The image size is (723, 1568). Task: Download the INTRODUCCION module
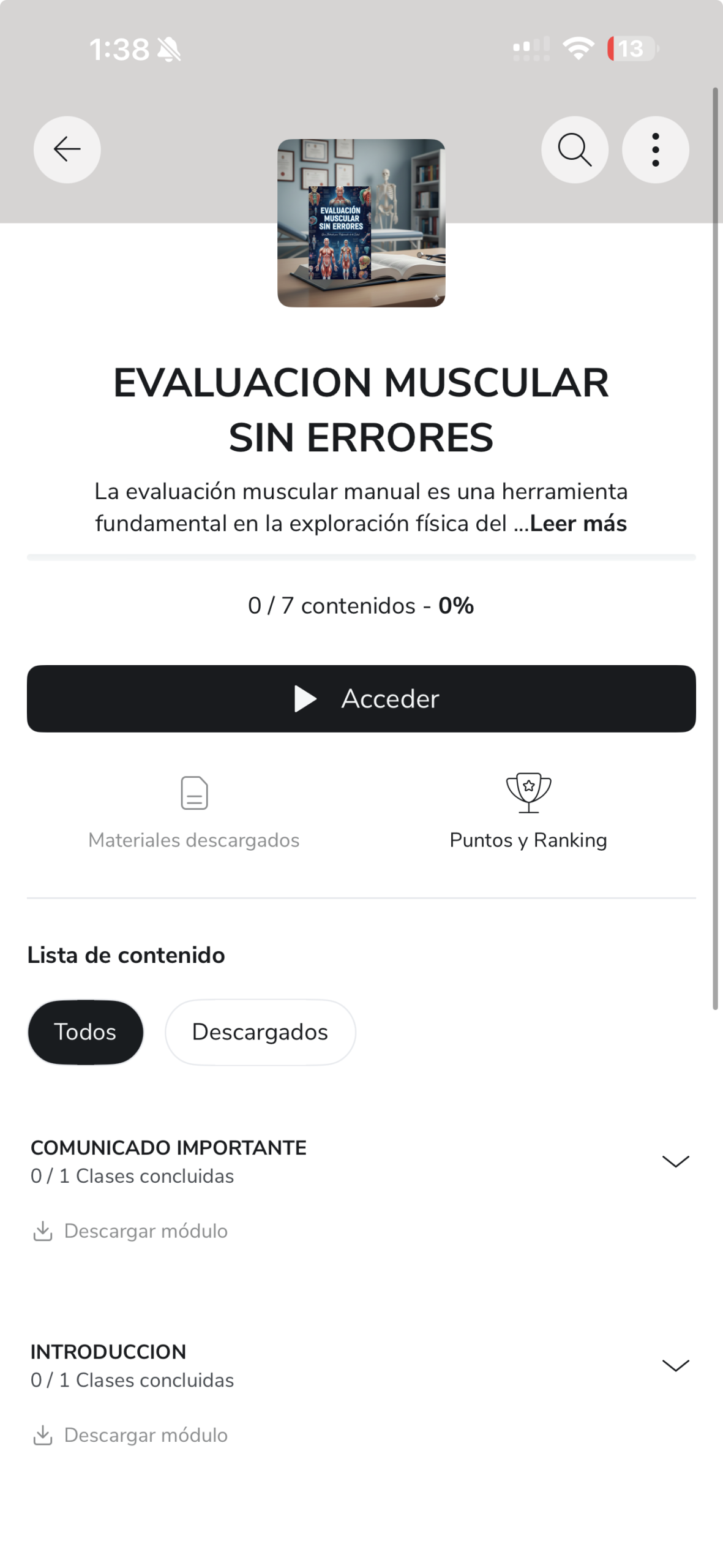coord(130,1435)
